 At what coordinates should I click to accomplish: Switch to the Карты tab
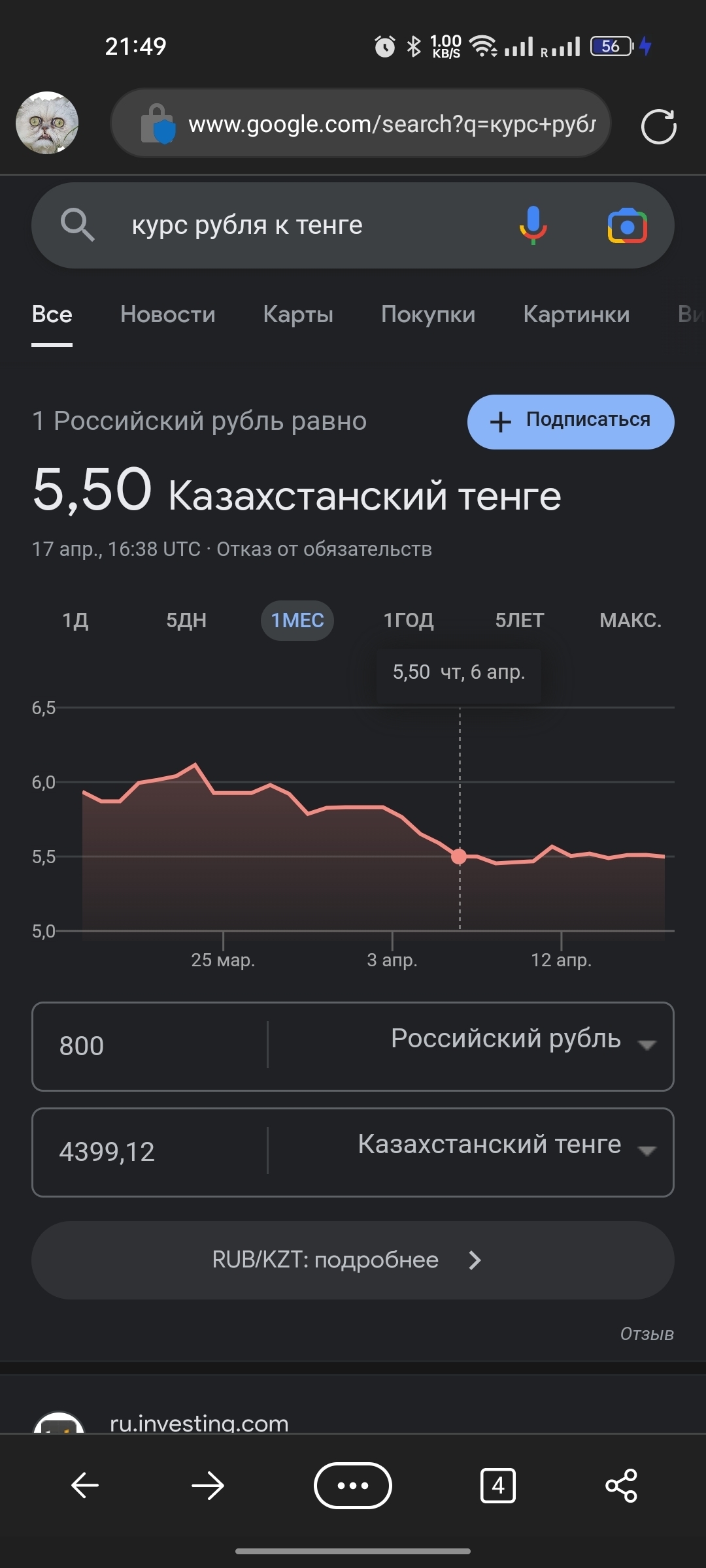coord(298,315)
